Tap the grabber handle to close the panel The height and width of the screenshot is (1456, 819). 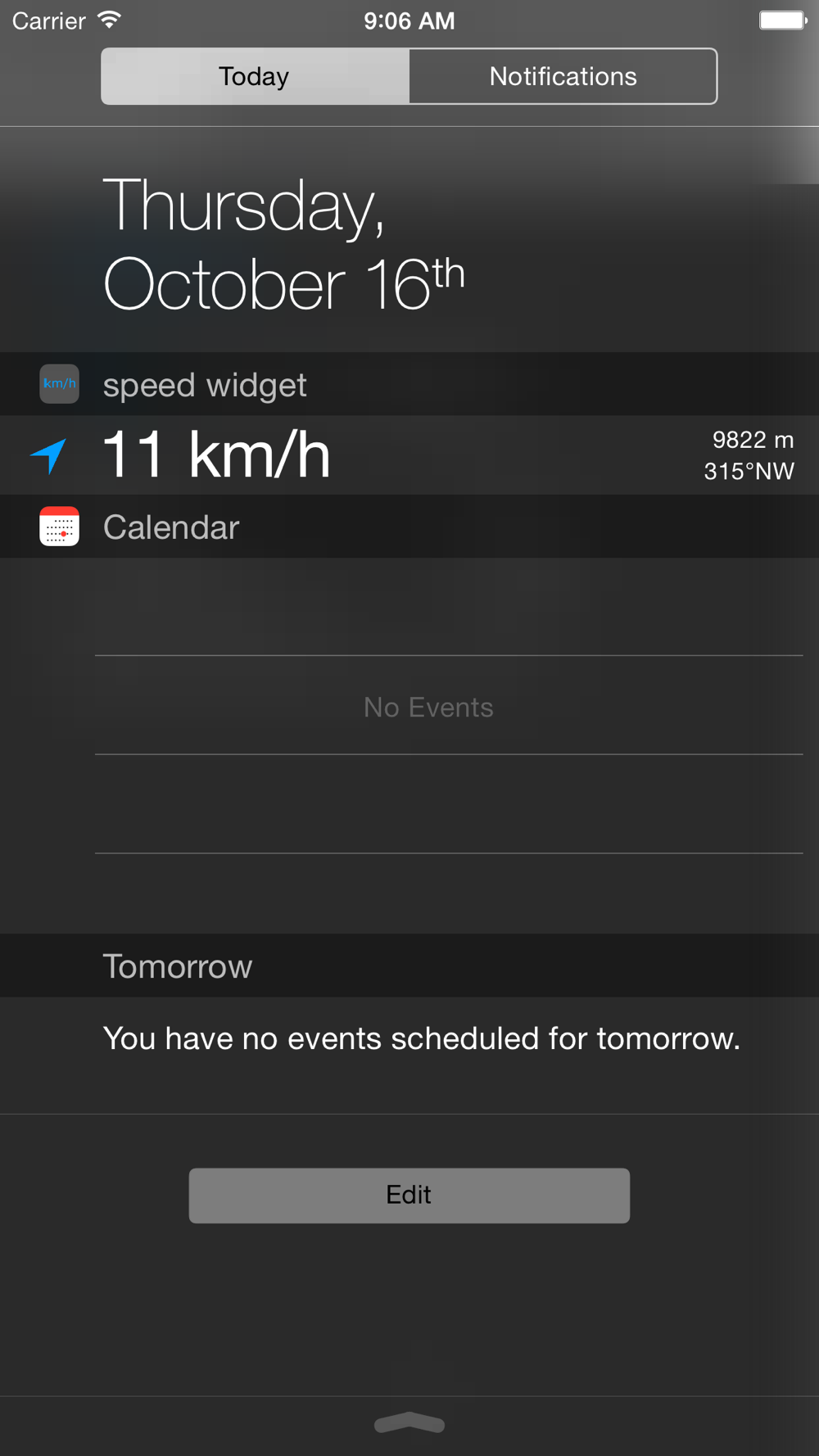click(409, 1424)
